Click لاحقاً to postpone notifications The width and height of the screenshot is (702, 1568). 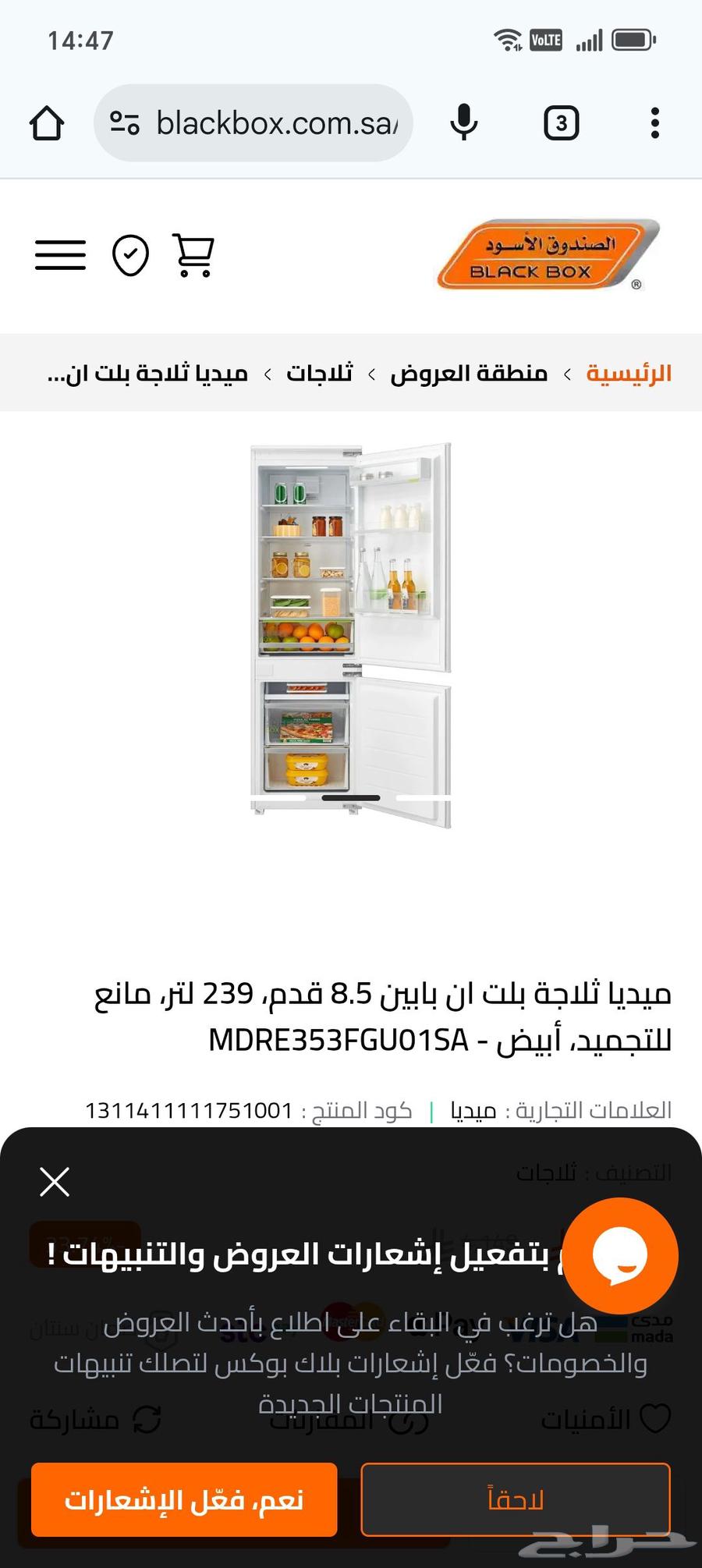click(x=516, y=1500)
